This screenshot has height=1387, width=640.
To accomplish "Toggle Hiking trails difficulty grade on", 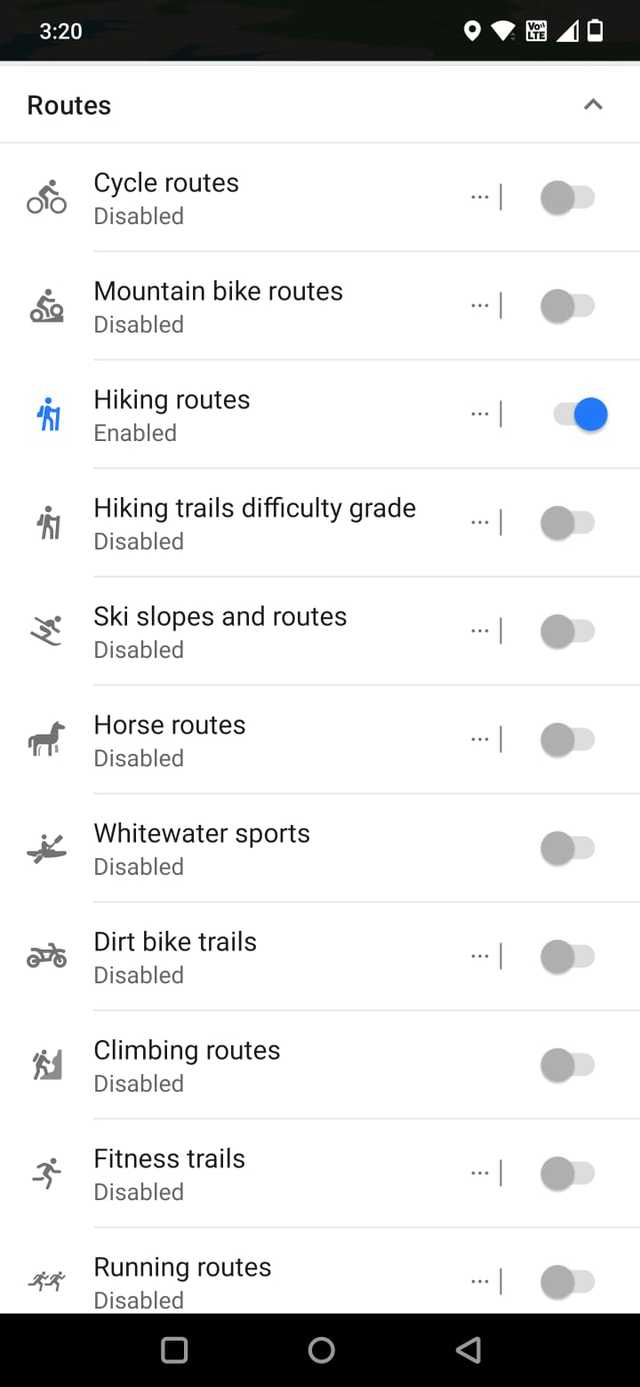I will tap(567, 523).
